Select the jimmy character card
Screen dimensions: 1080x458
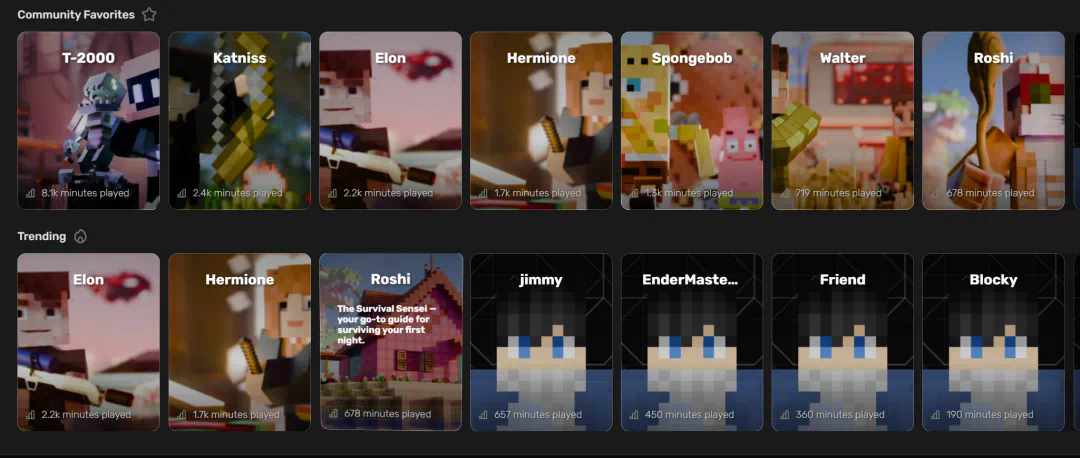click(x=541, y=342)
